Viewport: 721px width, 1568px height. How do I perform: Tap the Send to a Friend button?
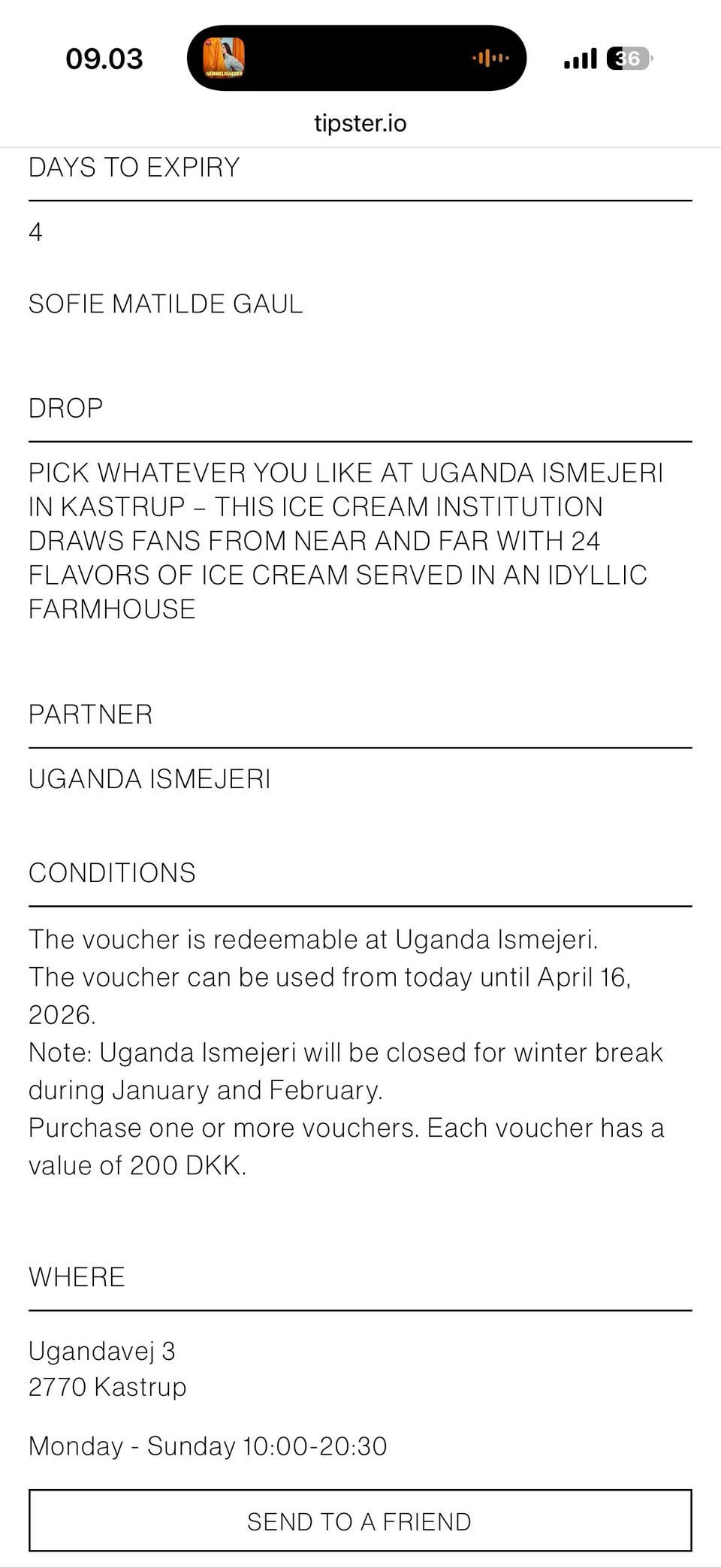[360, 1520]
